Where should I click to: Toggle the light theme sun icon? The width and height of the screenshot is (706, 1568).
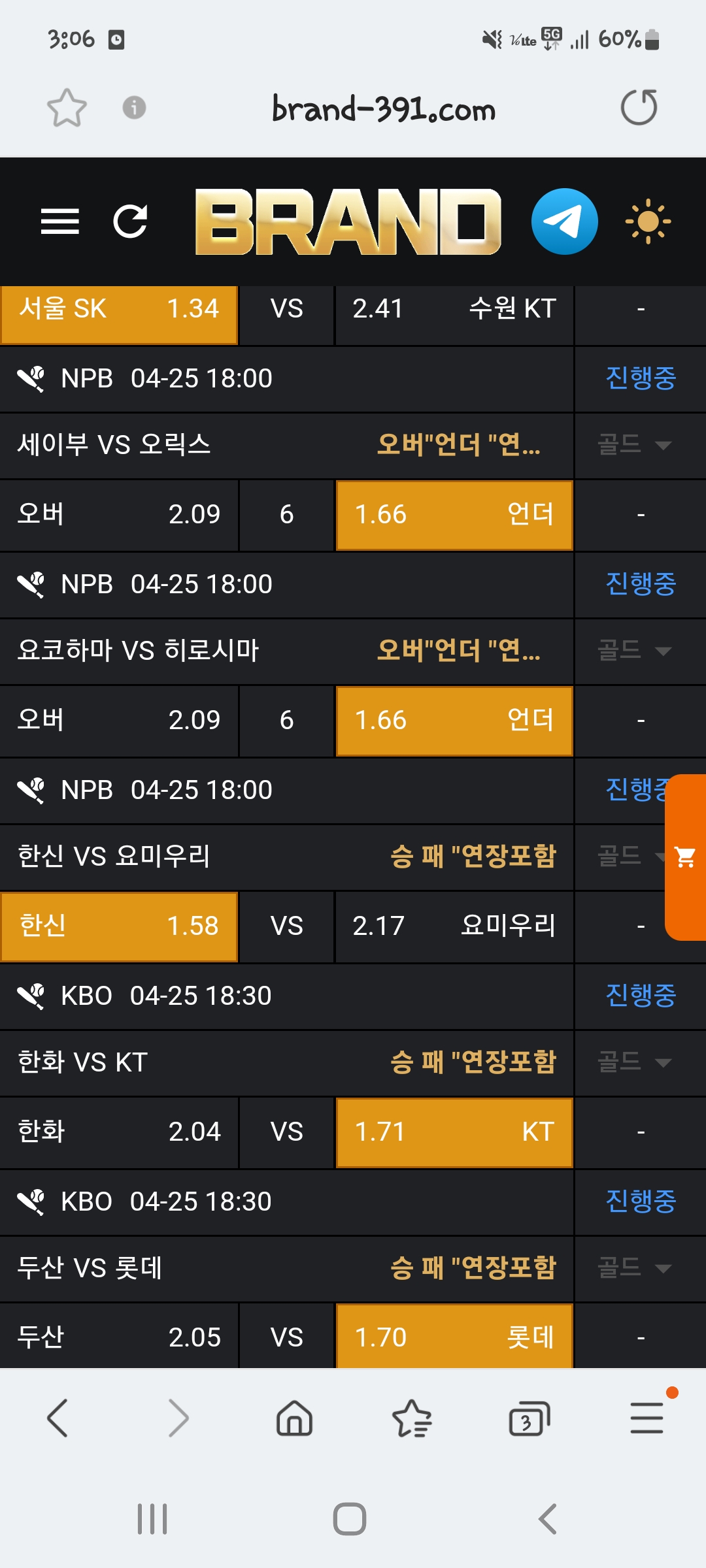click(x=647, y=221)
